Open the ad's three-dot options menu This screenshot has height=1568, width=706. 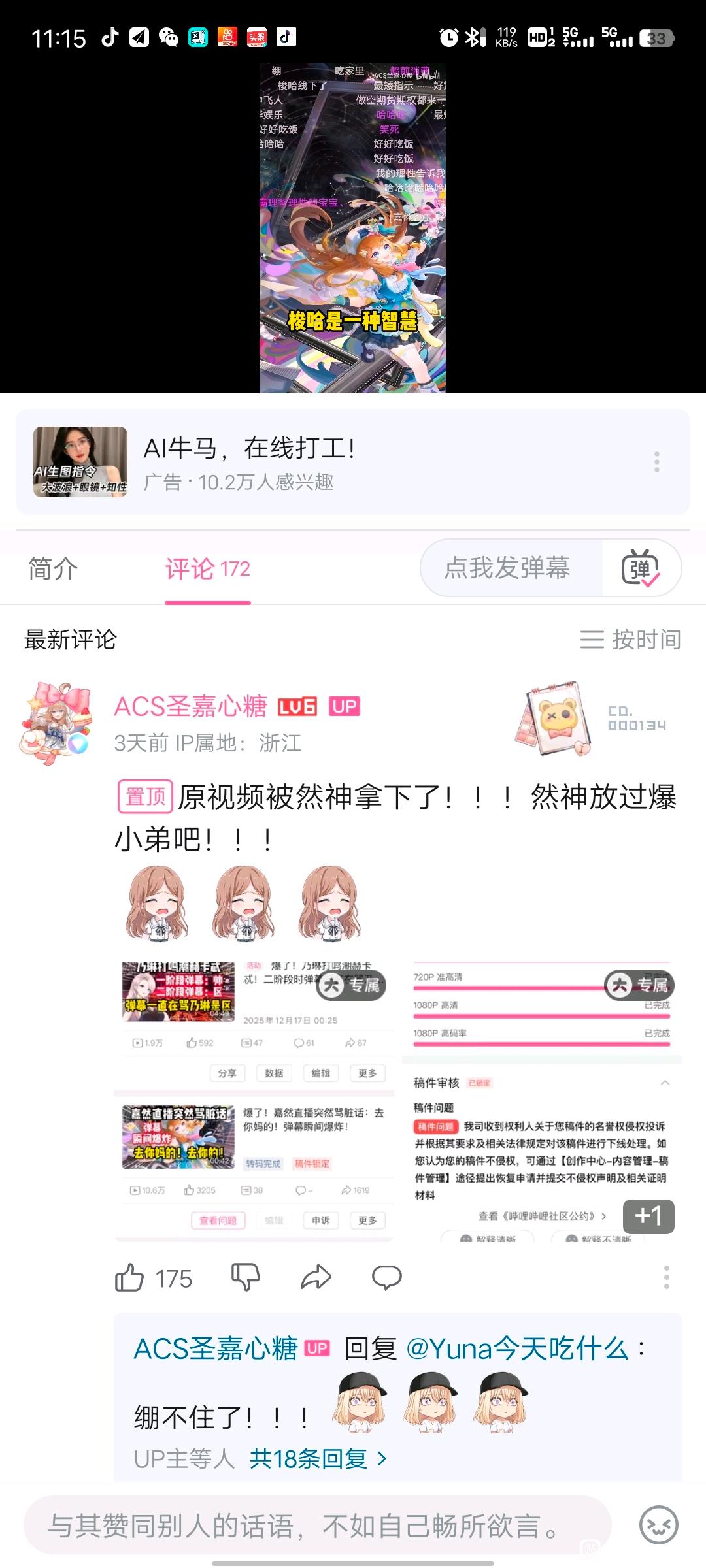pyautogui.click(x=656, y=462)
